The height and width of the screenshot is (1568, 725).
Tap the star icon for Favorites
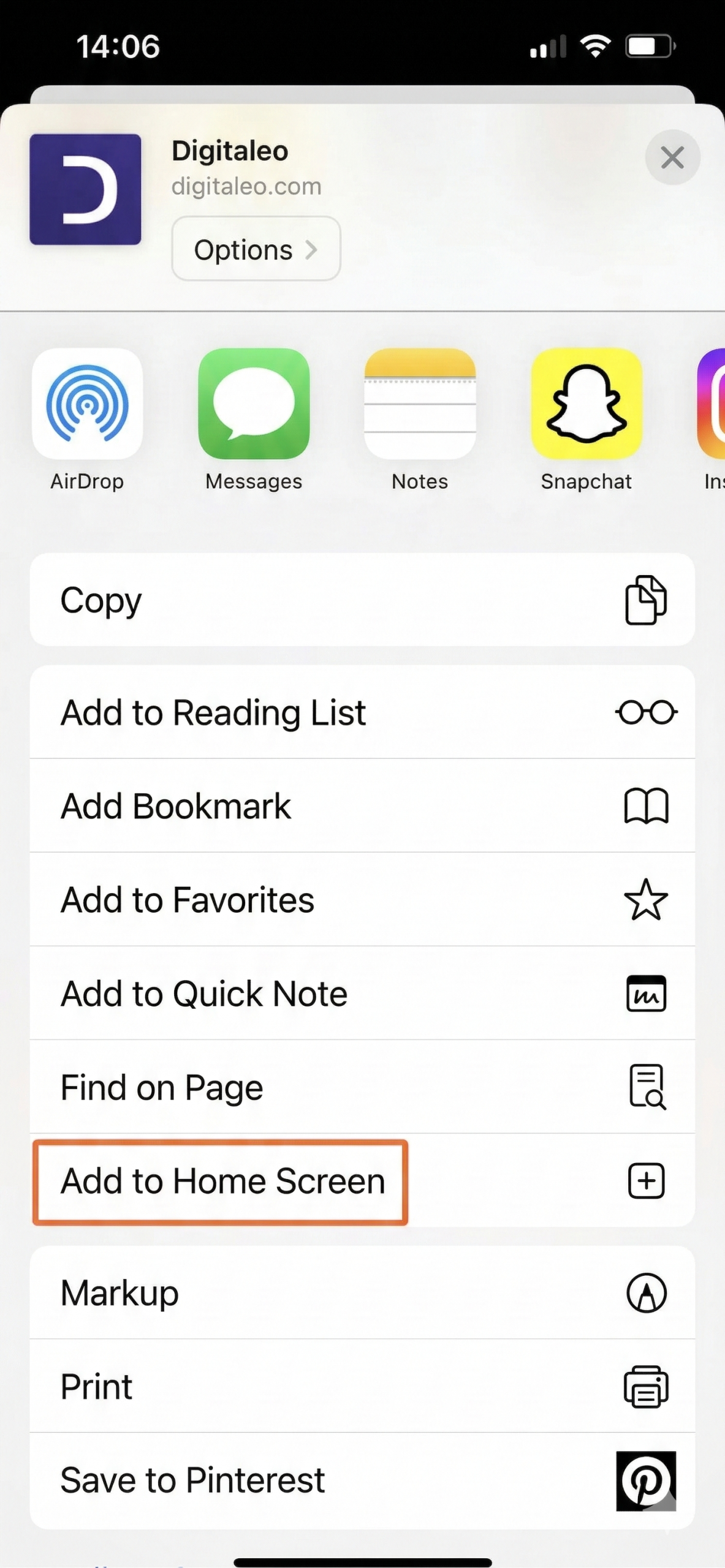647,900
